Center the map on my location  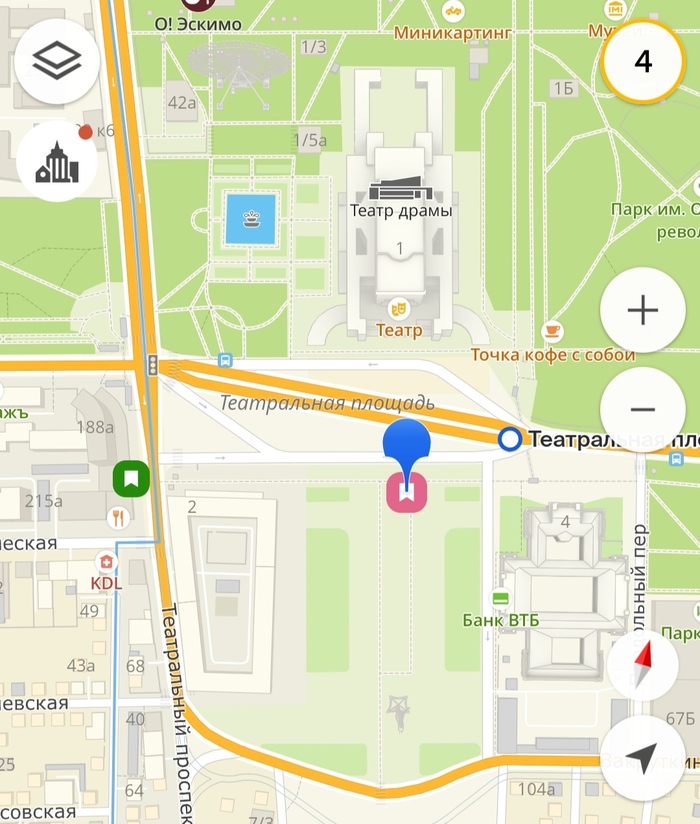645,758
